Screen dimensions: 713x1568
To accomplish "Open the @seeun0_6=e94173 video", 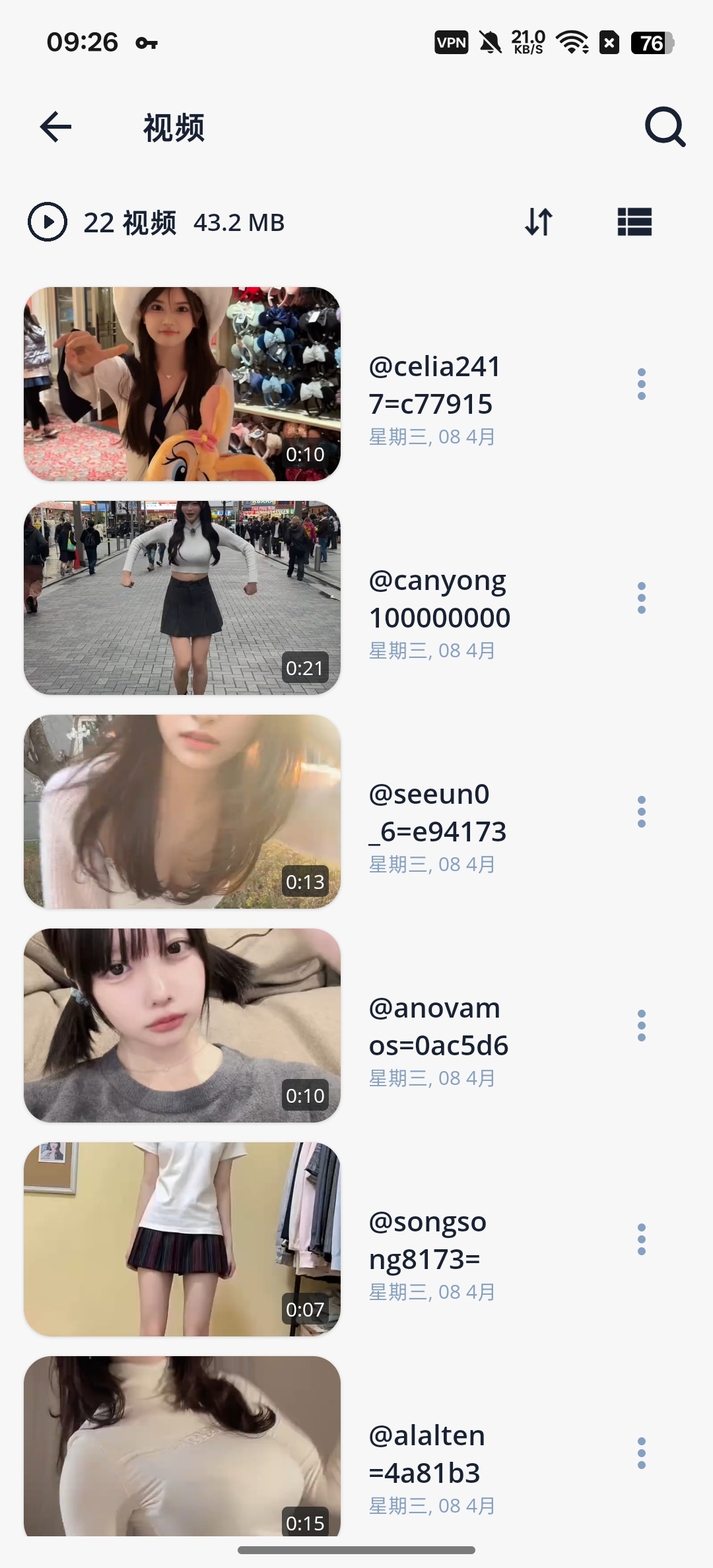I will [x=182, y=811].
